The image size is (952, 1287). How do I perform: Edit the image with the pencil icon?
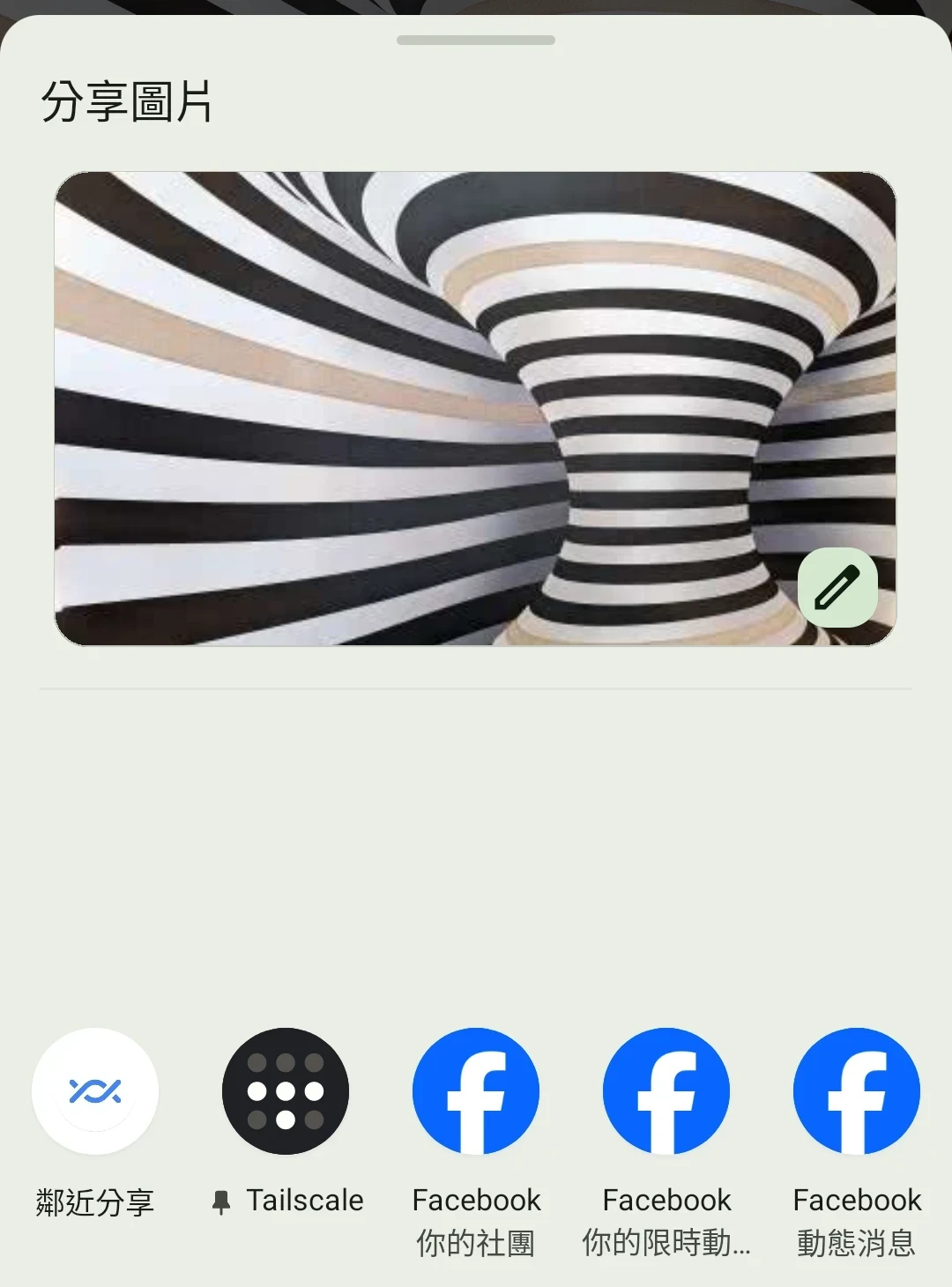(837, 588)
